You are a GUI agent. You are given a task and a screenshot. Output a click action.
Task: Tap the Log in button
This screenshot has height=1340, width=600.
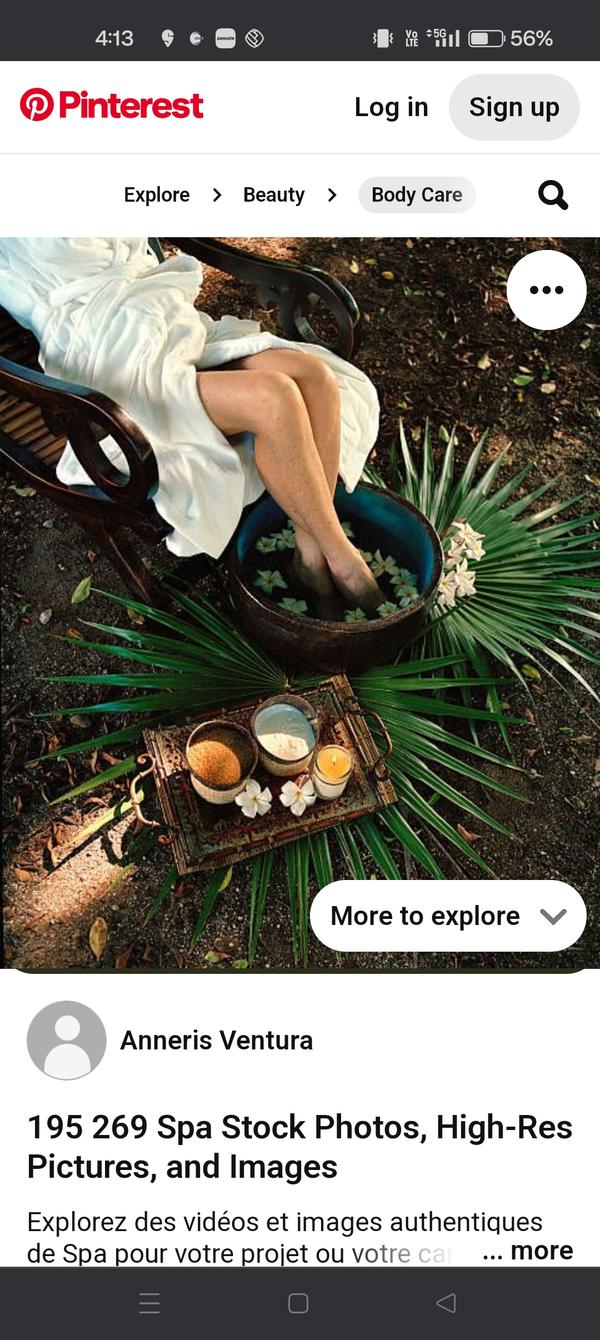tap(391, 107)
